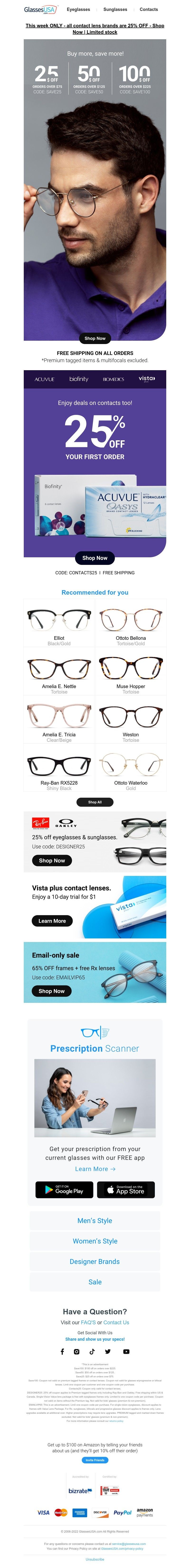The image size is (190, 1568).
Task: Download the app from App Store
Action: (126, 1189)
